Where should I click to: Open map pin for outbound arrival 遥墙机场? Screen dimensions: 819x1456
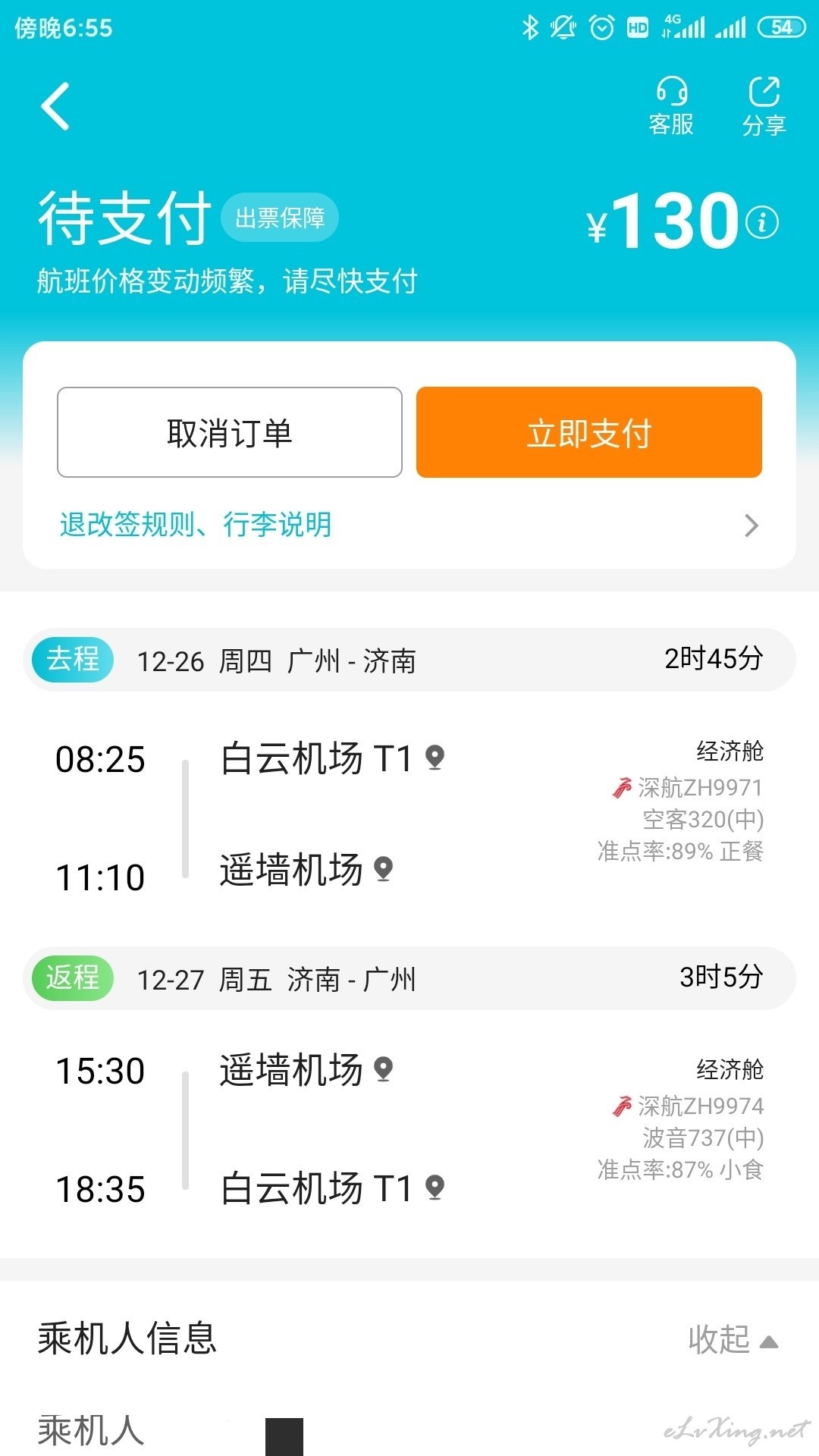click(384, 869)
